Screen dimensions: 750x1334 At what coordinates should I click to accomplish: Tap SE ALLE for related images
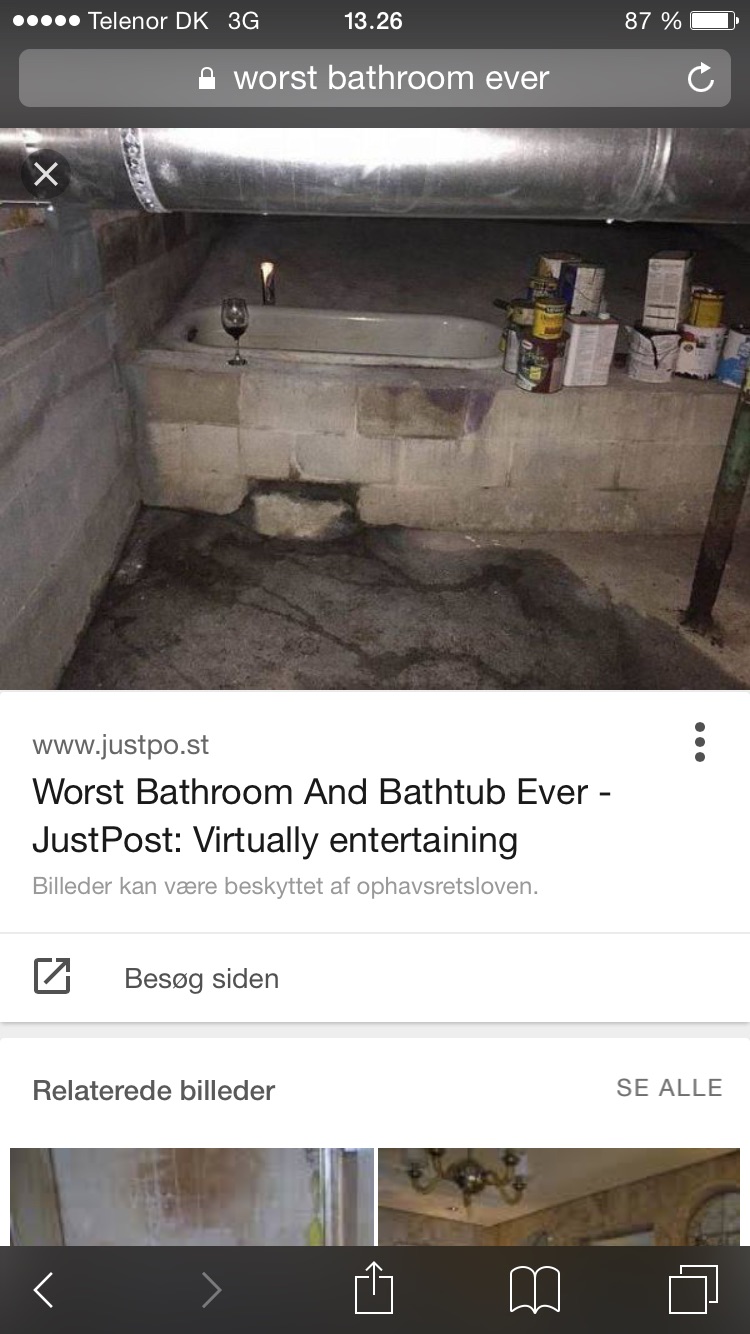click(x=669, y=1088)
